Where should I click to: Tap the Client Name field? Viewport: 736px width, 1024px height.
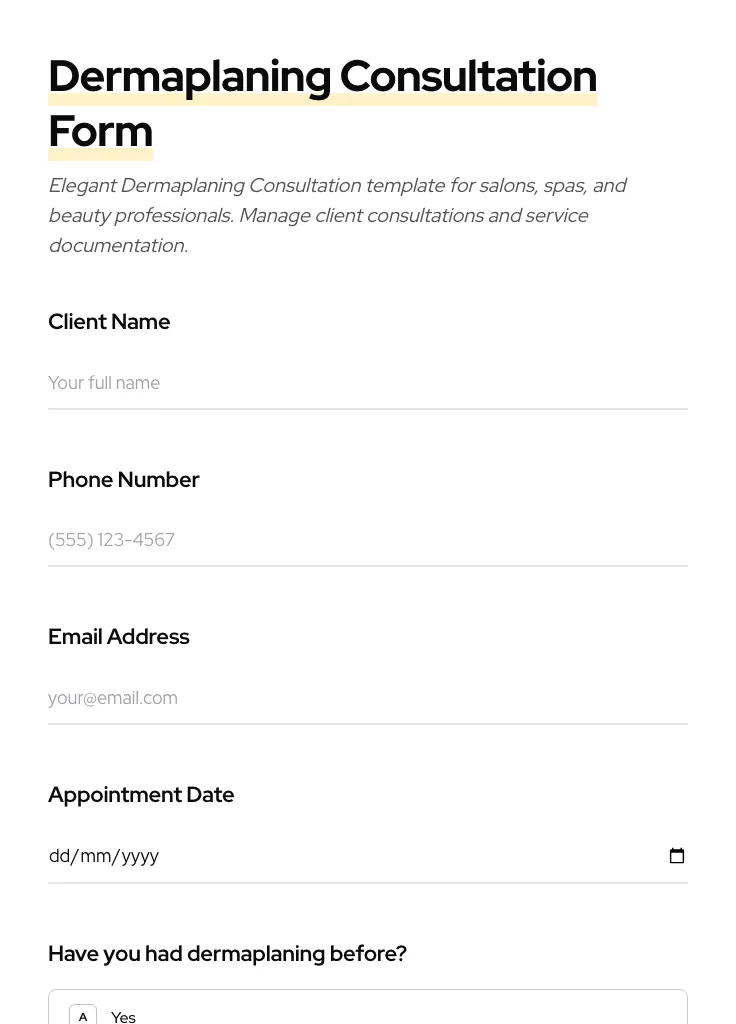pos(367,383)
